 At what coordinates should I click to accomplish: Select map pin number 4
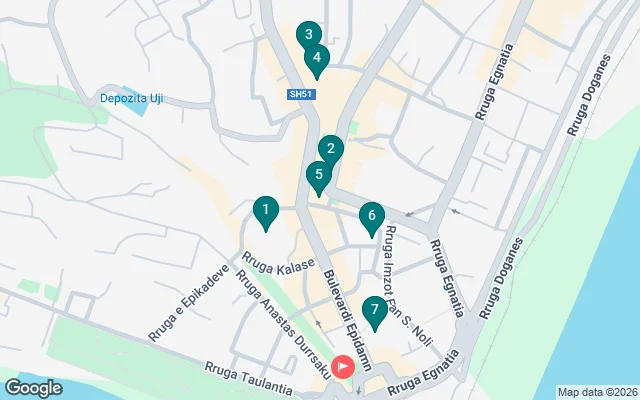(317, 58)
